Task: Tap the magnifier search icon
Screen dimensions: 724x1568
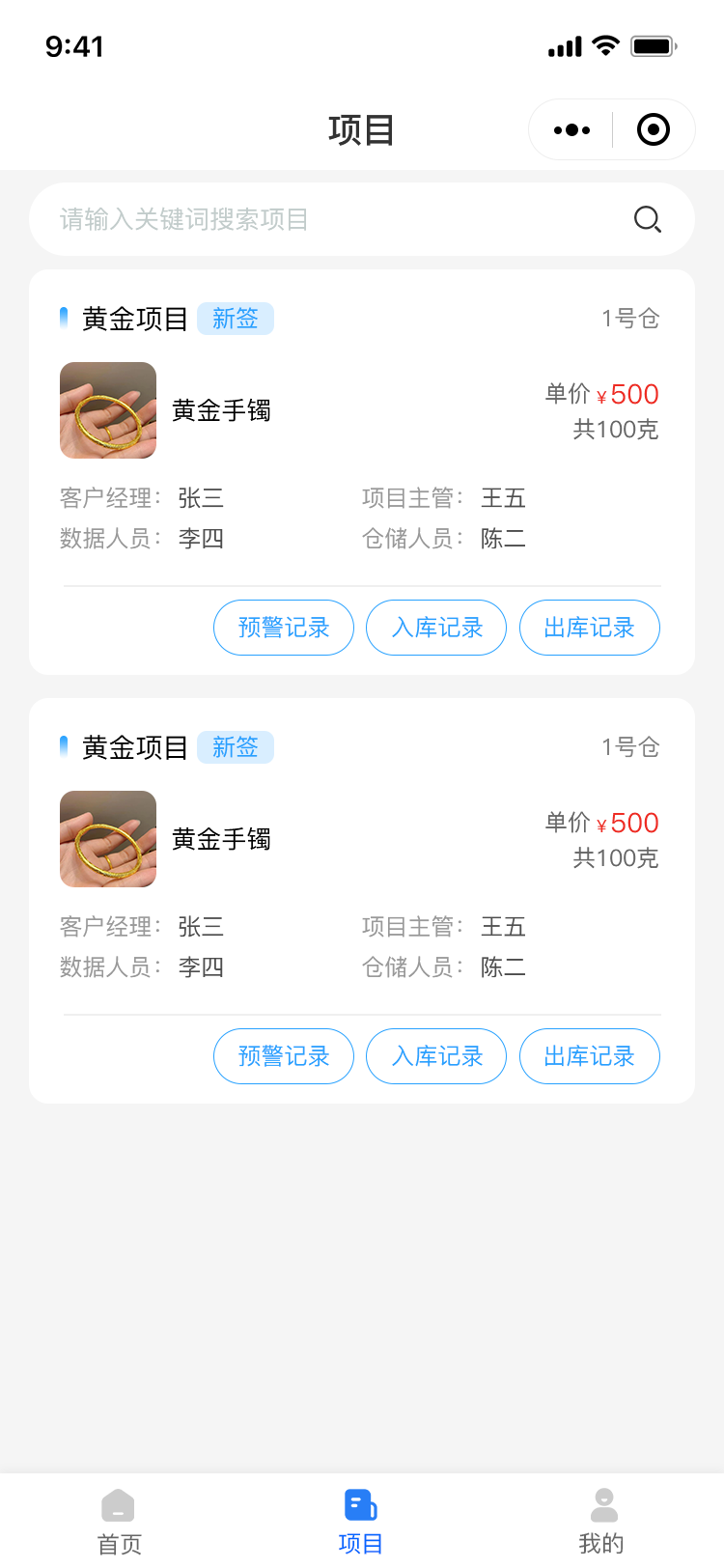Action: click(x=647, y=219)
